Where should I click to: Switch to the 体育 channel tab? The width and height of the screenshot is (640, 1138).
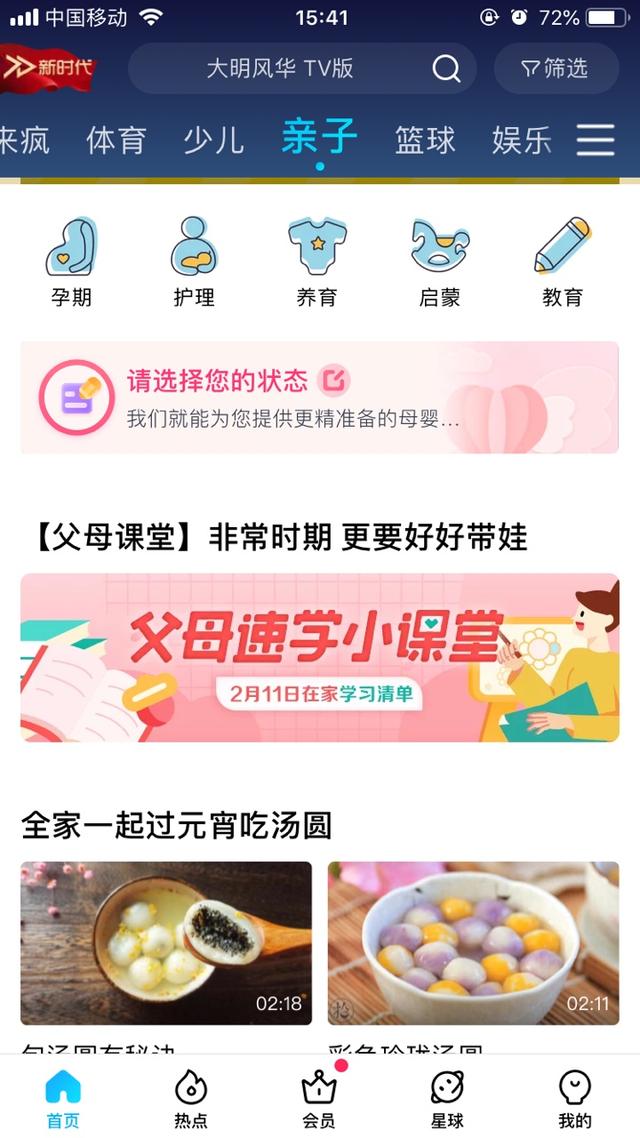click(116, 139)
